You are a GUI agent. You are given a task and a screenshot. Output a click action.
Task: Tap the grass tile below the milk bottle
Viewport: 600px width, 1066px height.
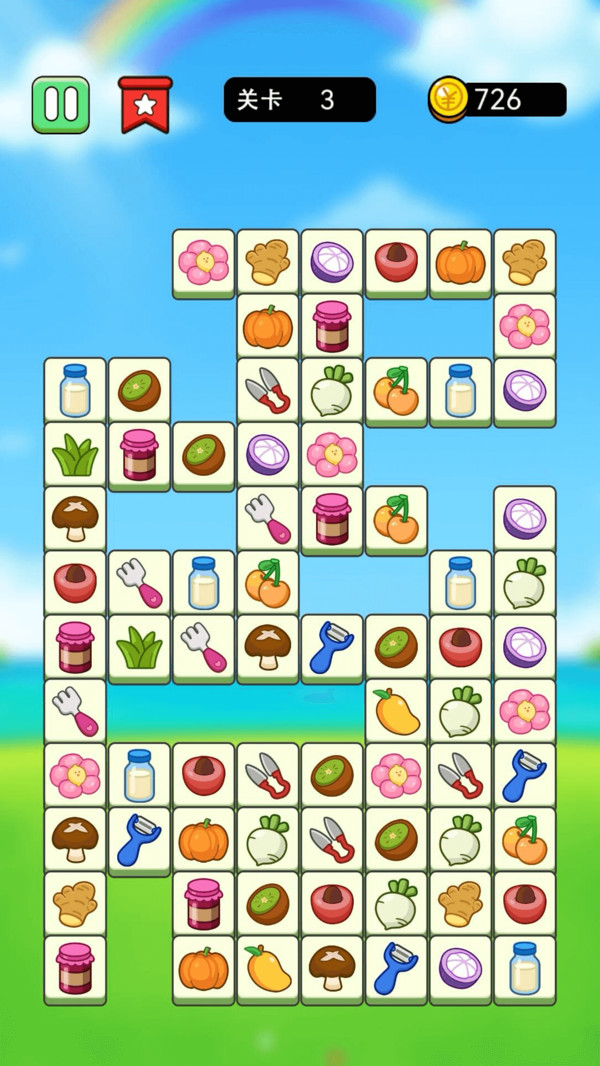pos(75,456)
